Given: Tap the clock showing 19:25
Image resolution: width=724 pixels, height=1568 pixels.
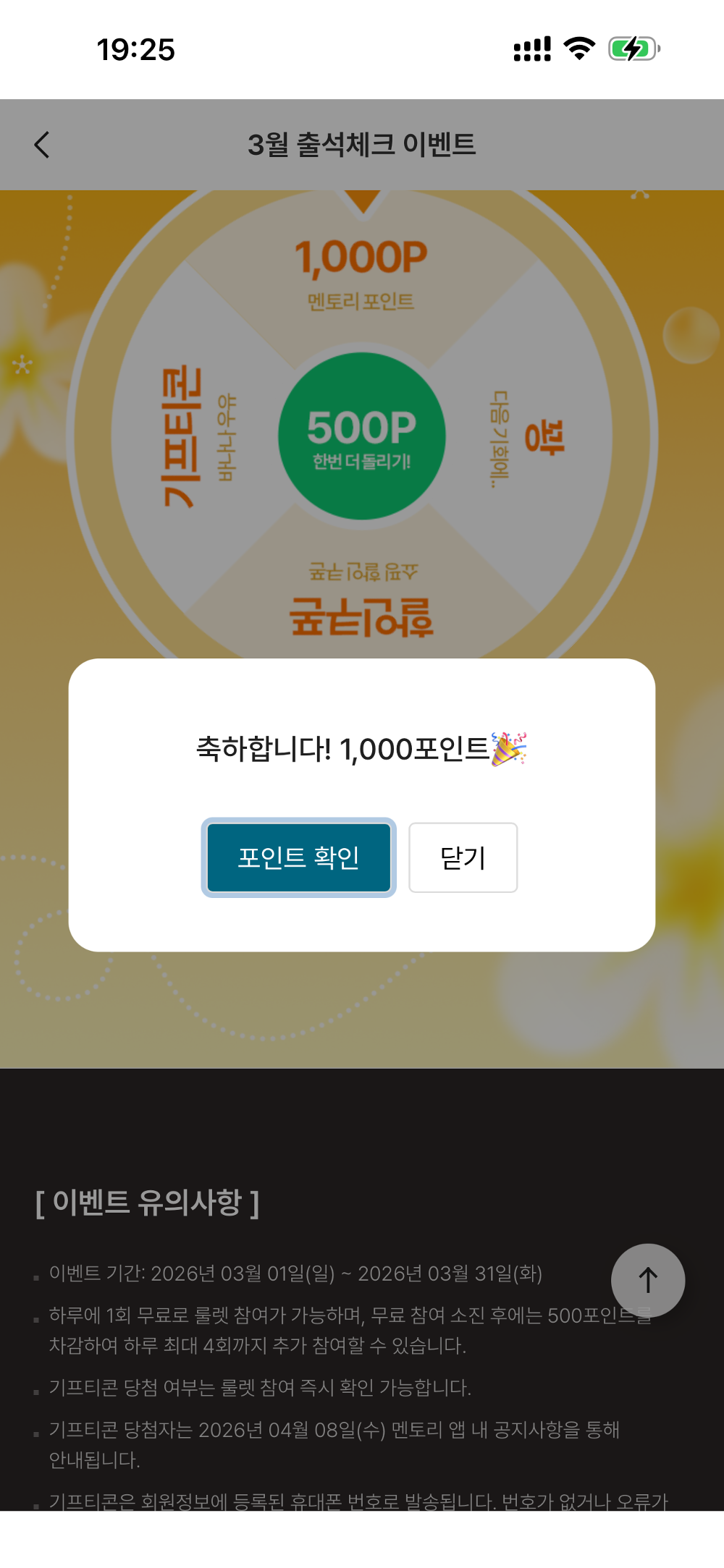Looking at the screenshot, I should pos(135,50).
